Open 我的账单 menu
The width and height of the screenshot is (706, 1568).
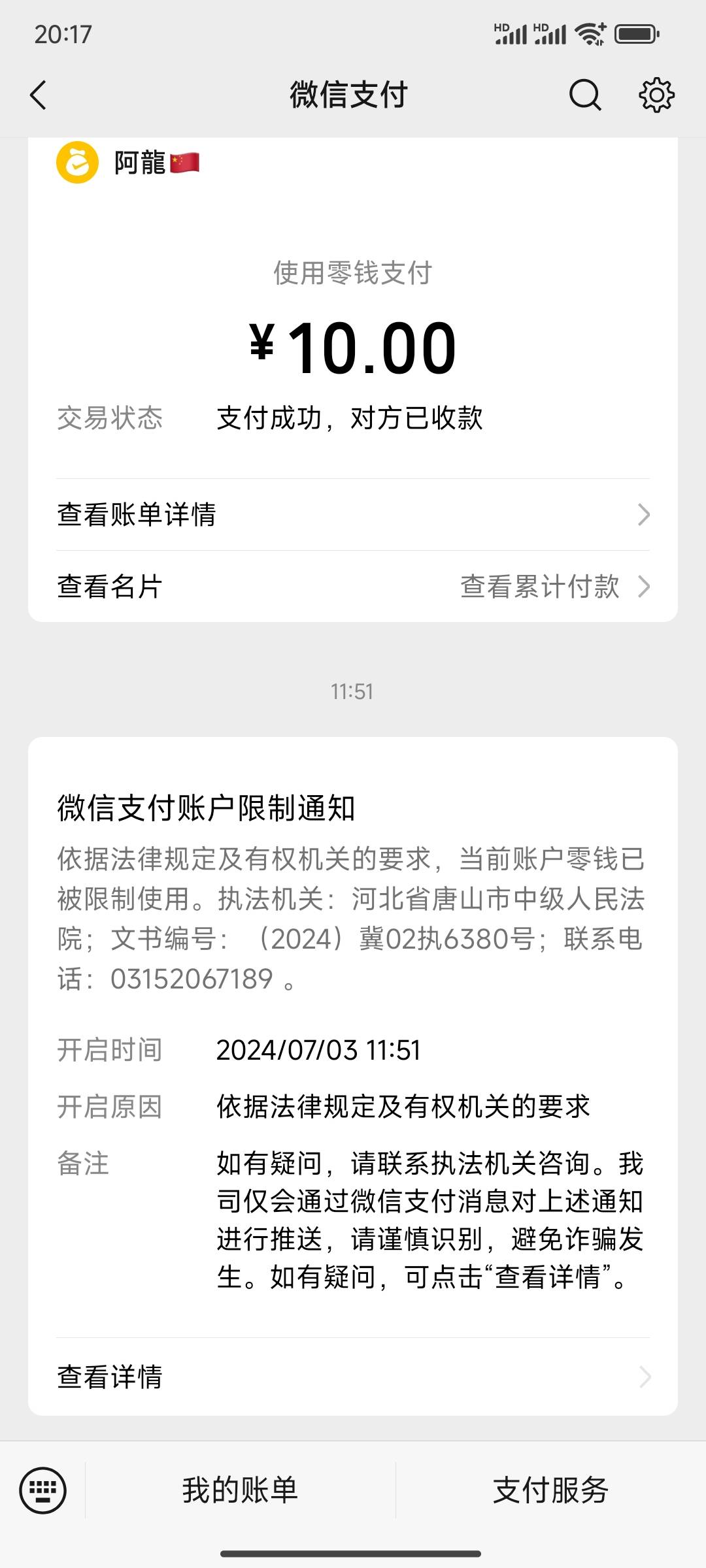pos(240,1490)
